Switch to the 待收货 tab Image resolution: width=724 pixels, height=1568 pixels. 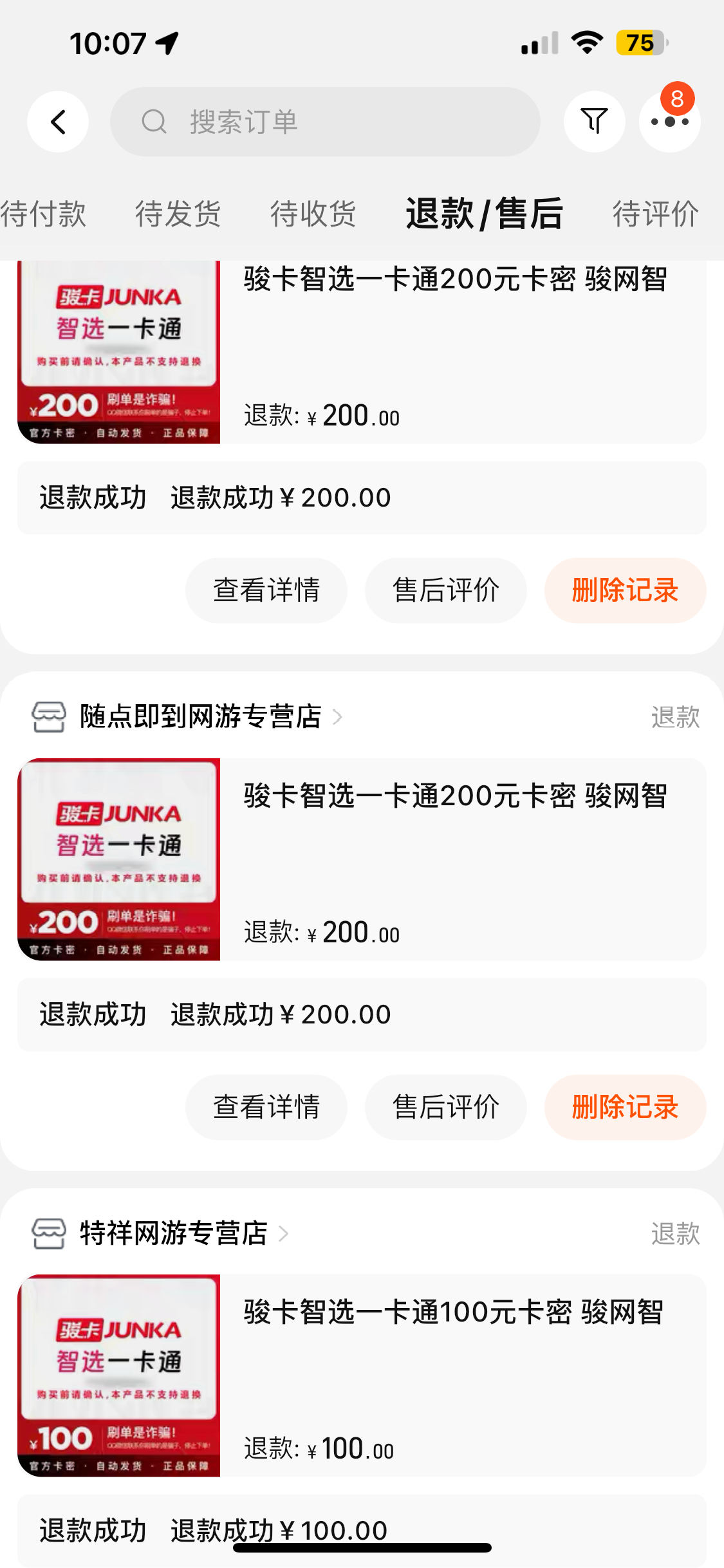point(311,214)
